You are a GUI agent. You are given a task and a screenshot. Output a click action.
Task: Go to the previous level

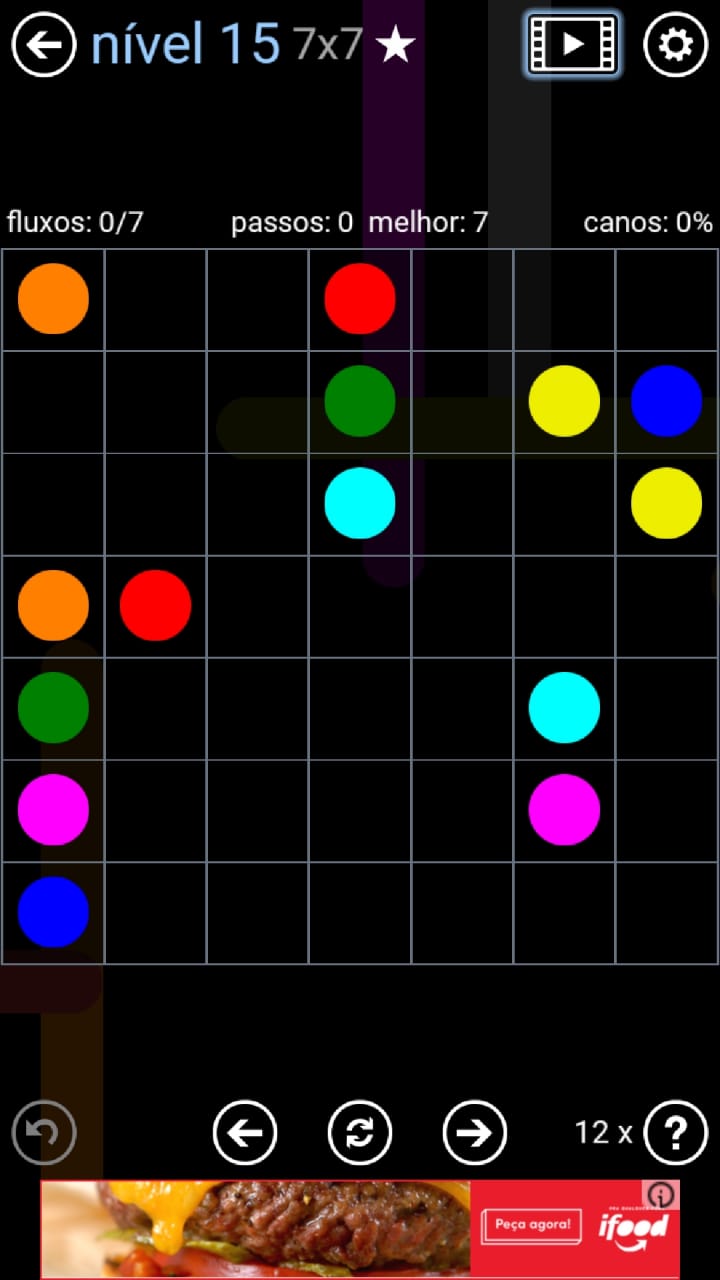245,1132
